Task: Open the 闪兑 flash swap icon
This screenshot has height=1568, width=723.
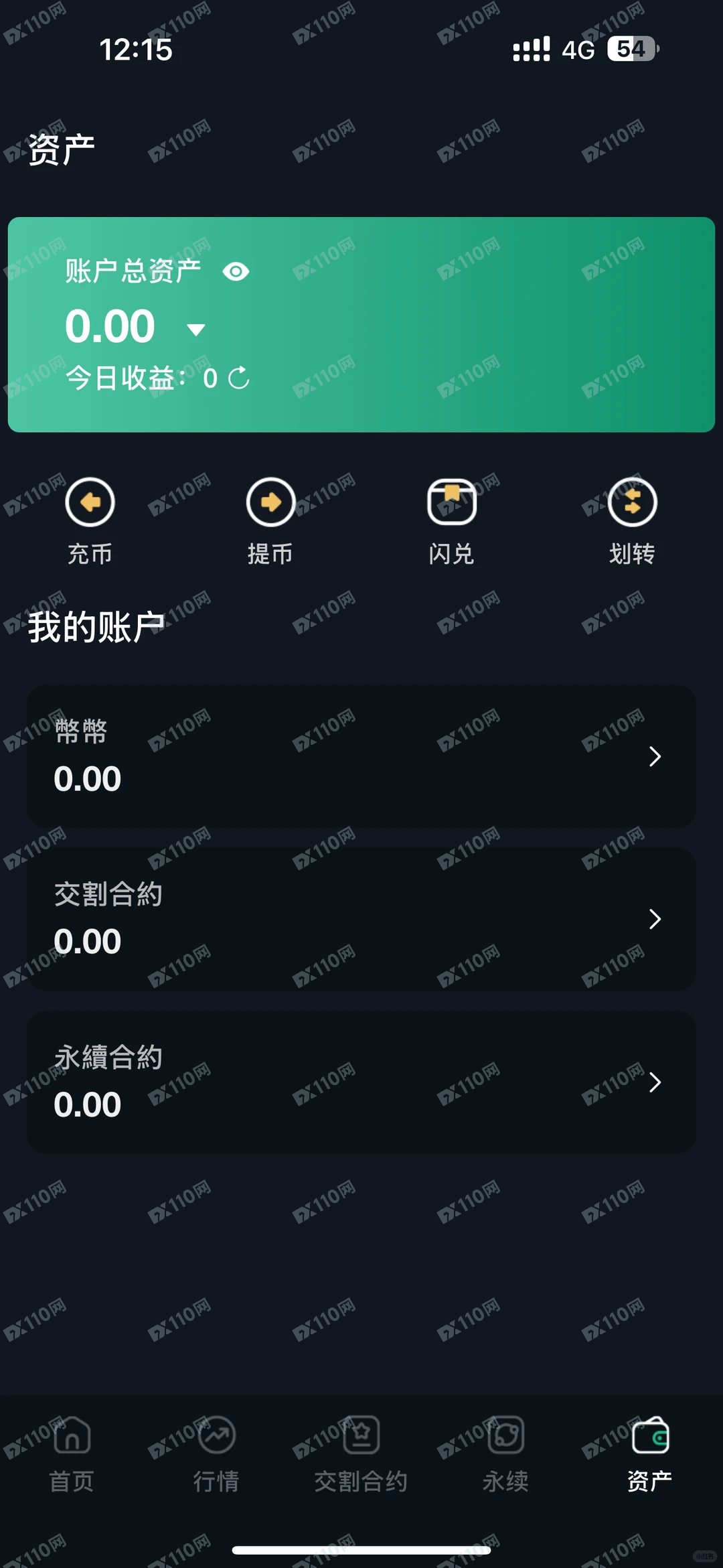Action: coord(451,502)
